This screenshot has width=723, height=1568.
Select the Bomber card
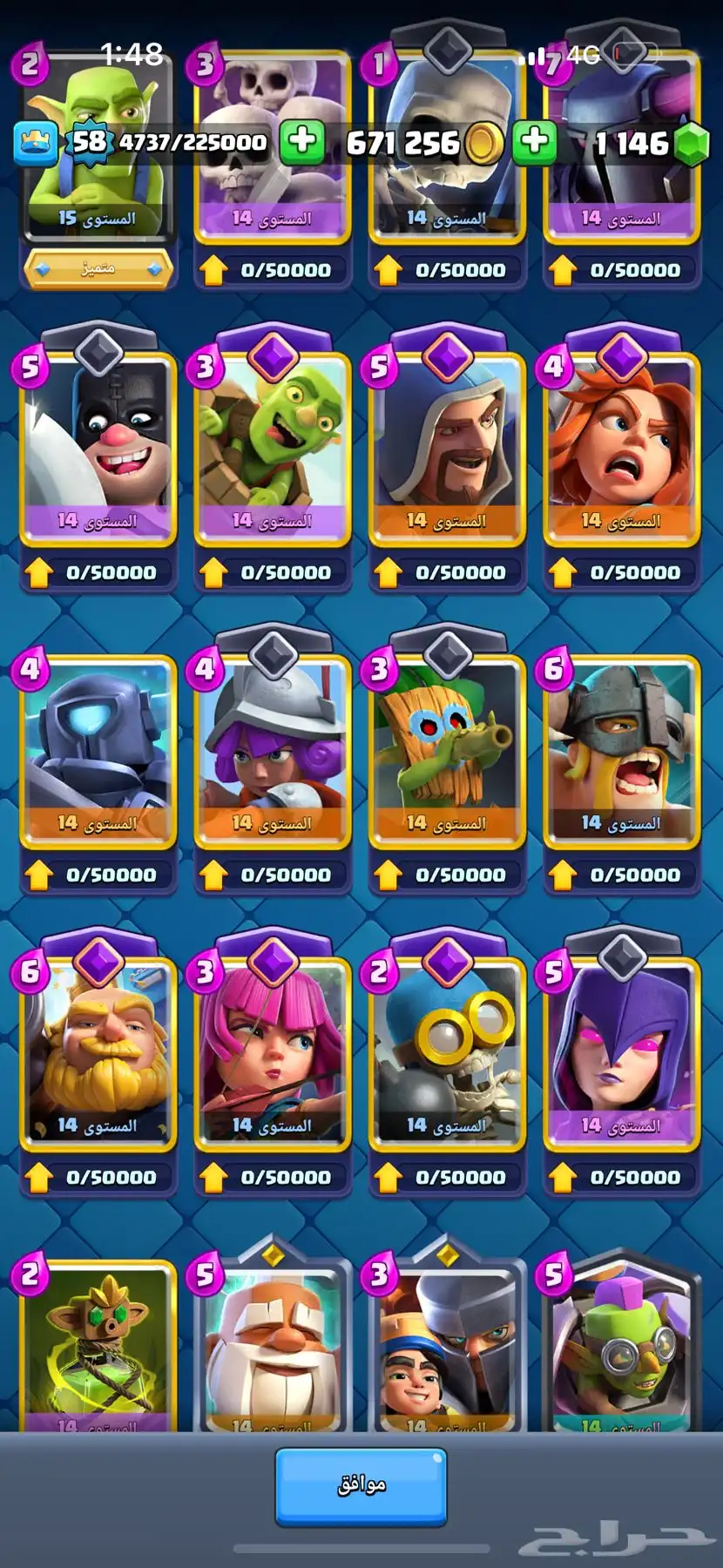click(447, 1053)
